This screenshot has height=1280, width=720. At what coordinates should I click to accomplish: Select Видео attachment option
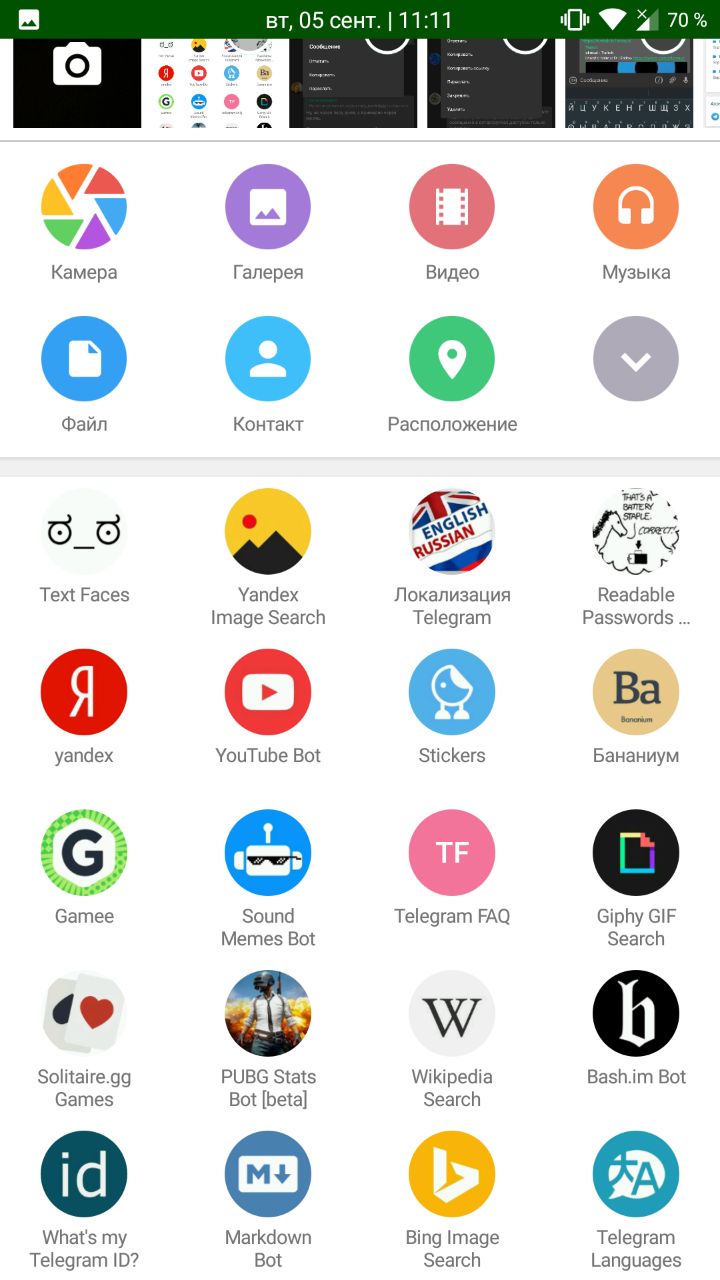[452, 207]
